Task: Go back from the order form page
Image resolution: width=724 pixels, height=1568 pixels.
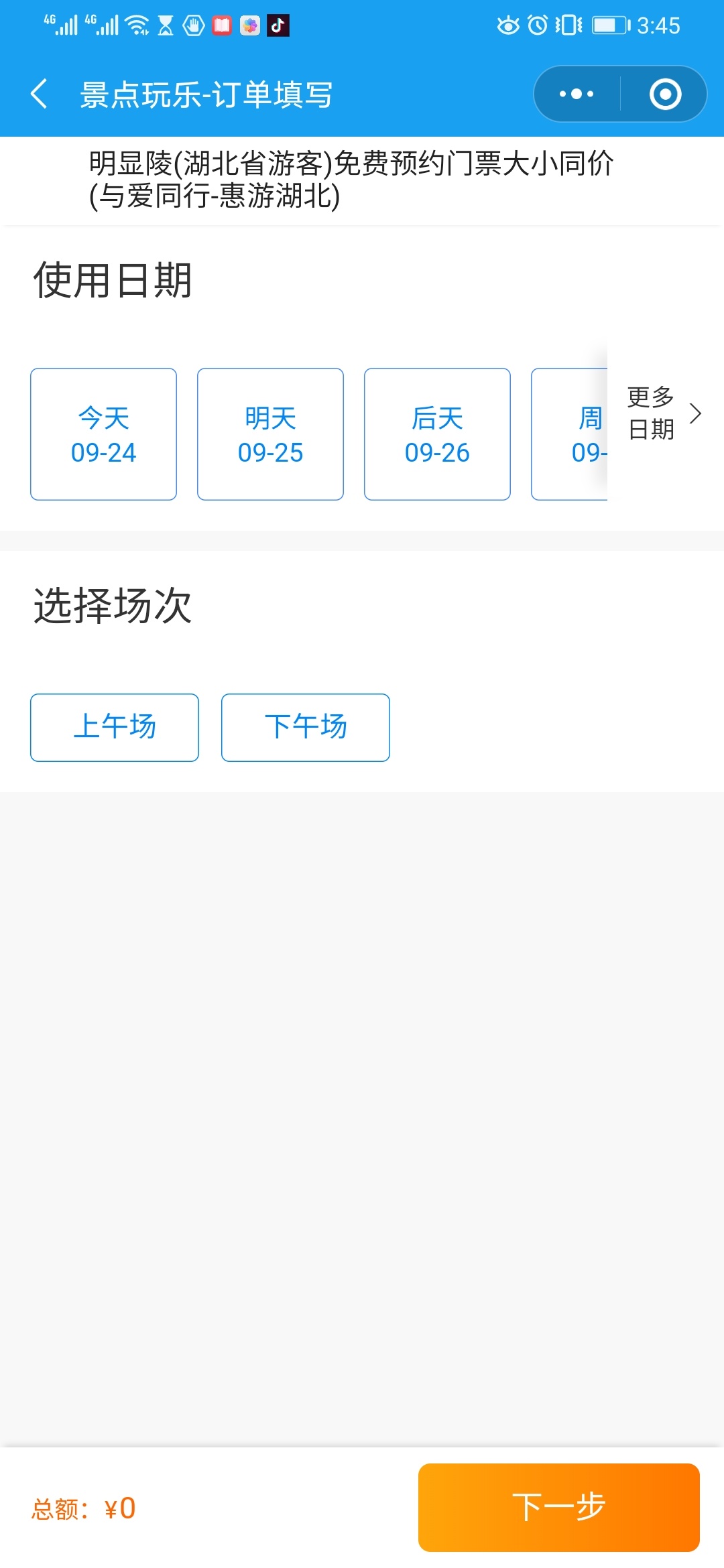Action: (x=40, y=94)
